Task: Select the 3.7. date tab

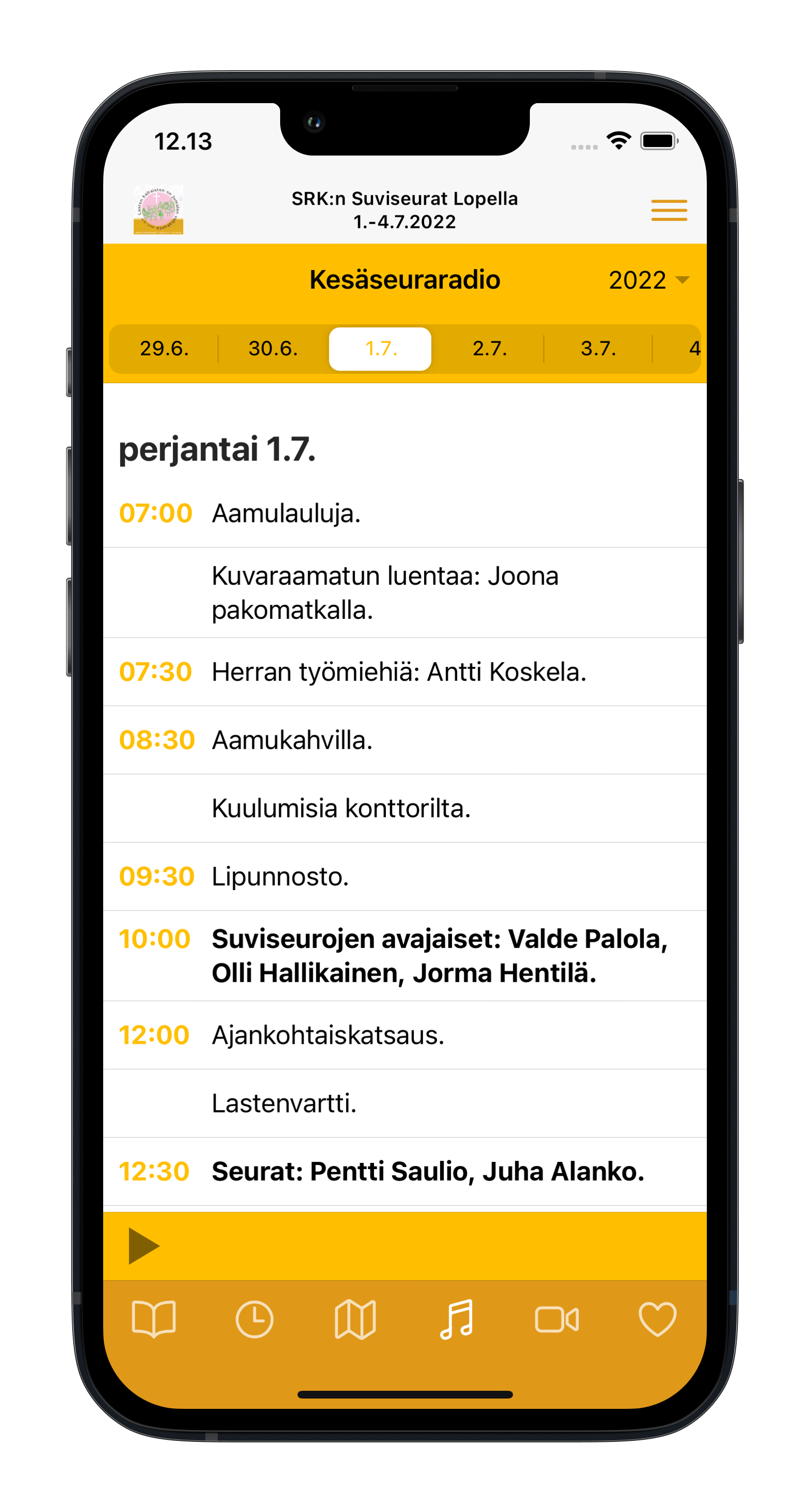Action: pos(598,349)
